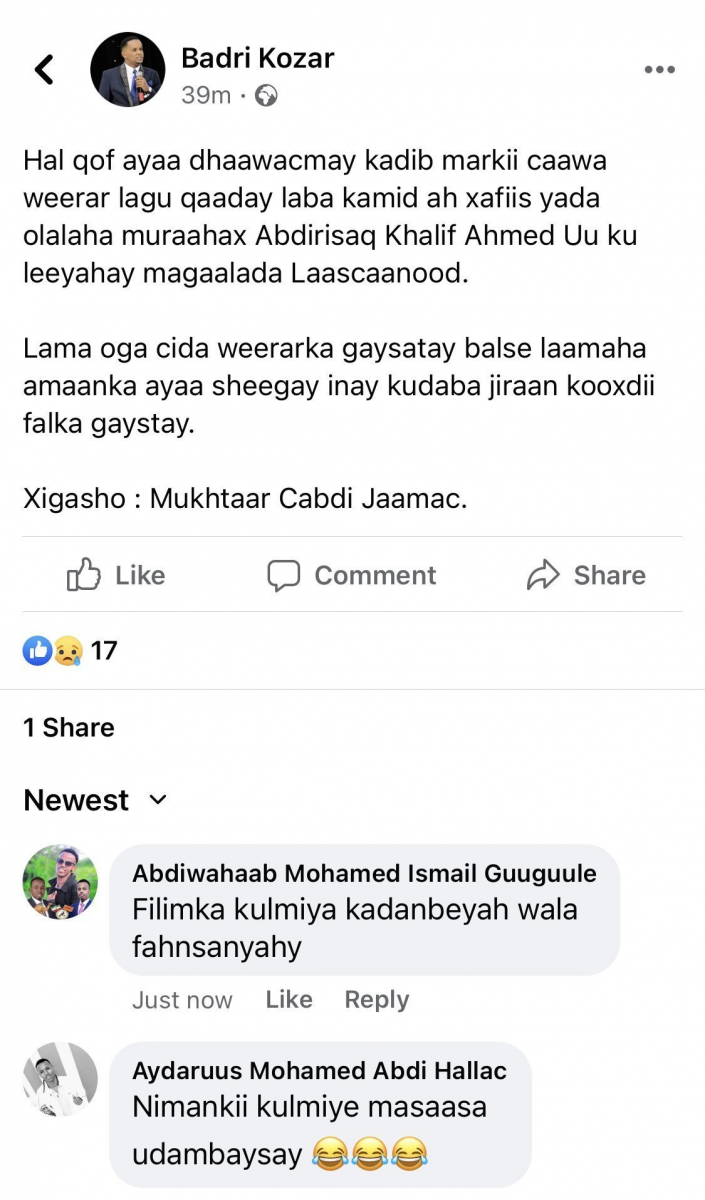
Task: Tap Abdiwahaab's commenter avatar
Action: (x=60, y=881)
